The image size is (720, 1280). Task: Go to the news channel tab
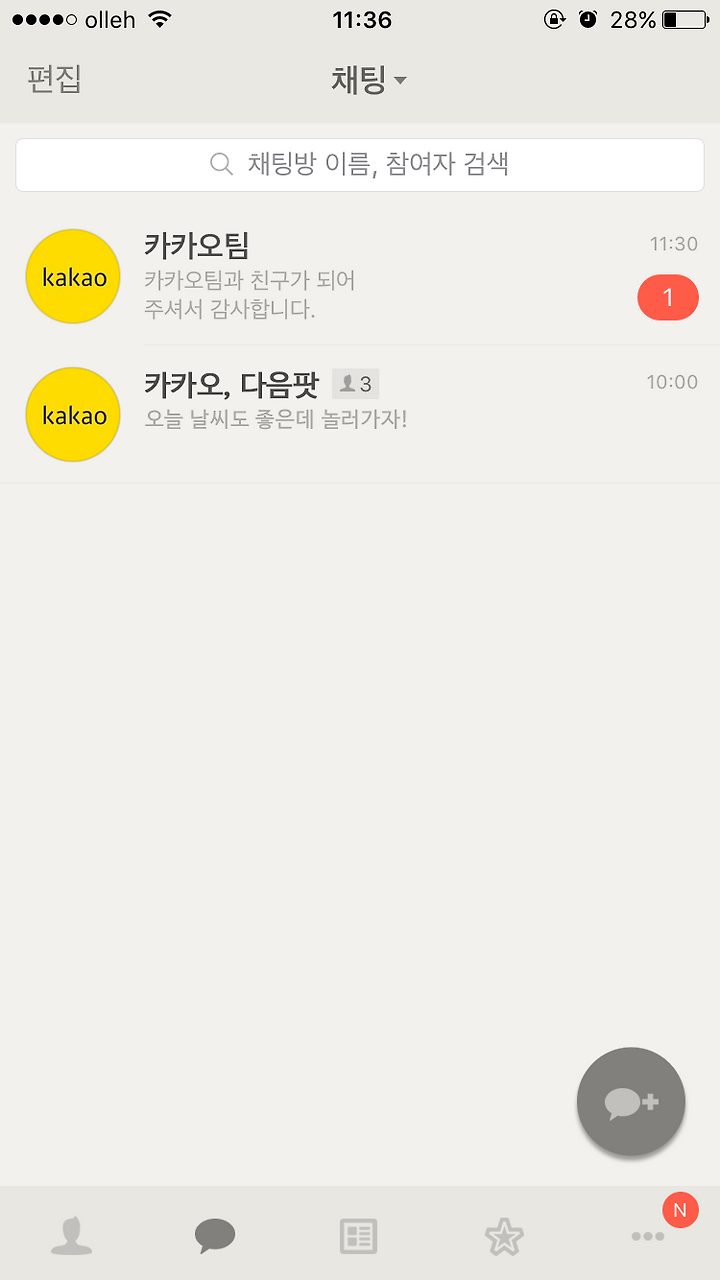[x=359, y=1237]
